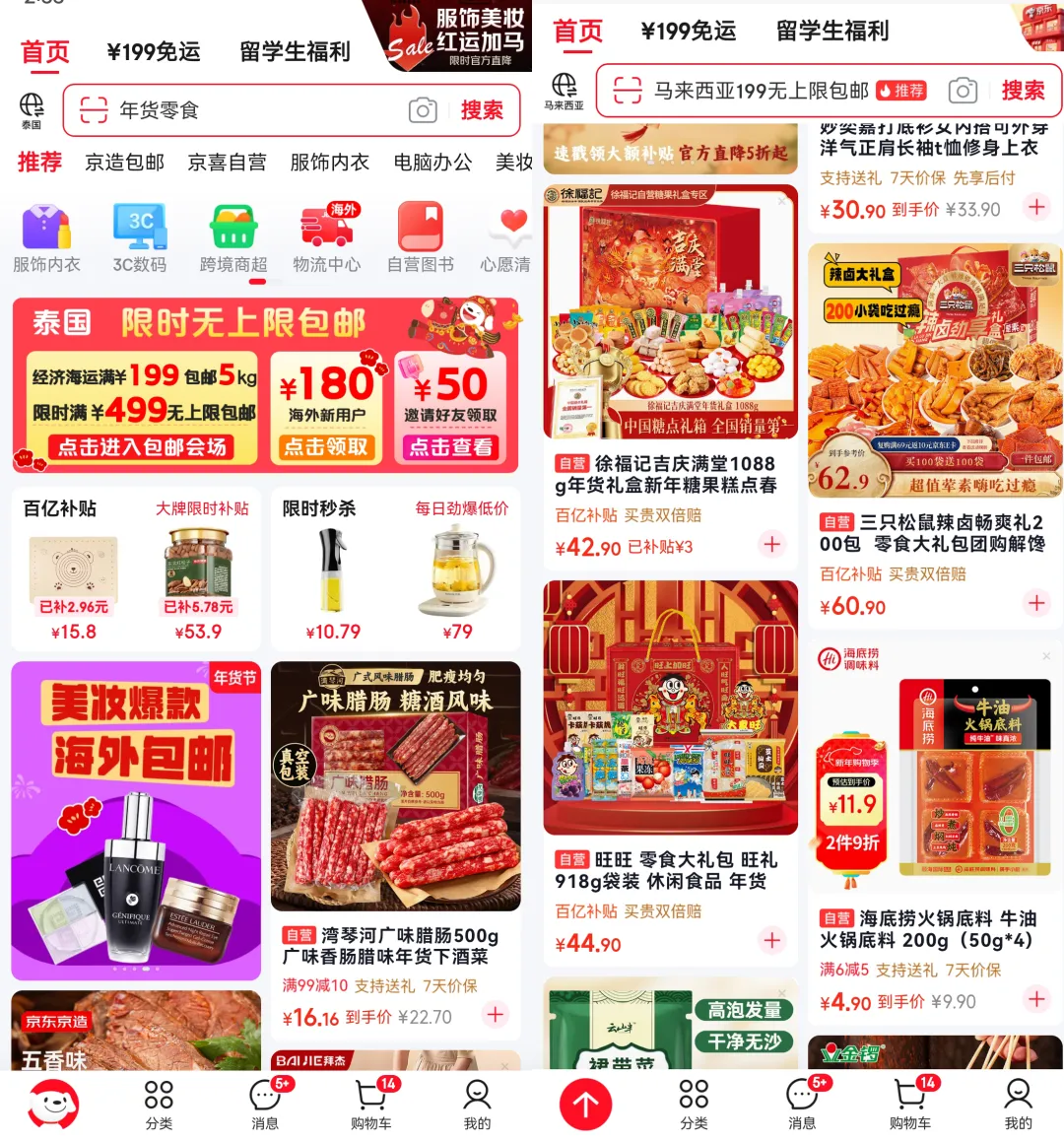Screen dimensions: 1064x1141
Task: Click the red back-to-top arrow button
Action: pyautogui.click(x=588, y=1105)
